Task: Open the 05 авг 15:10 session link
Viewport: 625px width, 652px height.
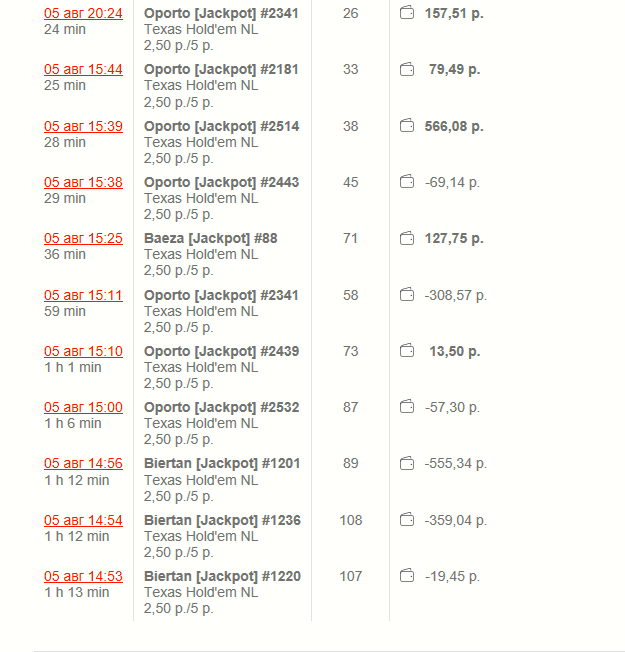Action: tap(83, 352)
